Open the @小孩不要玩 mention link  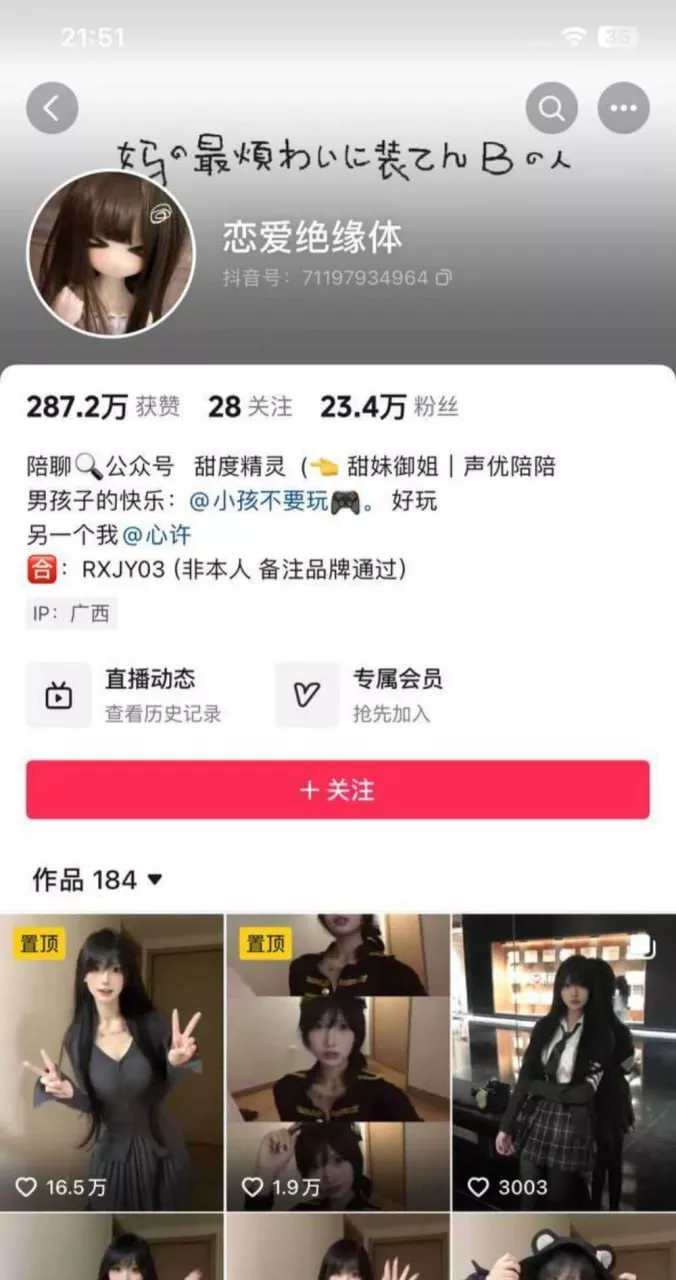(x=260, y=500)
